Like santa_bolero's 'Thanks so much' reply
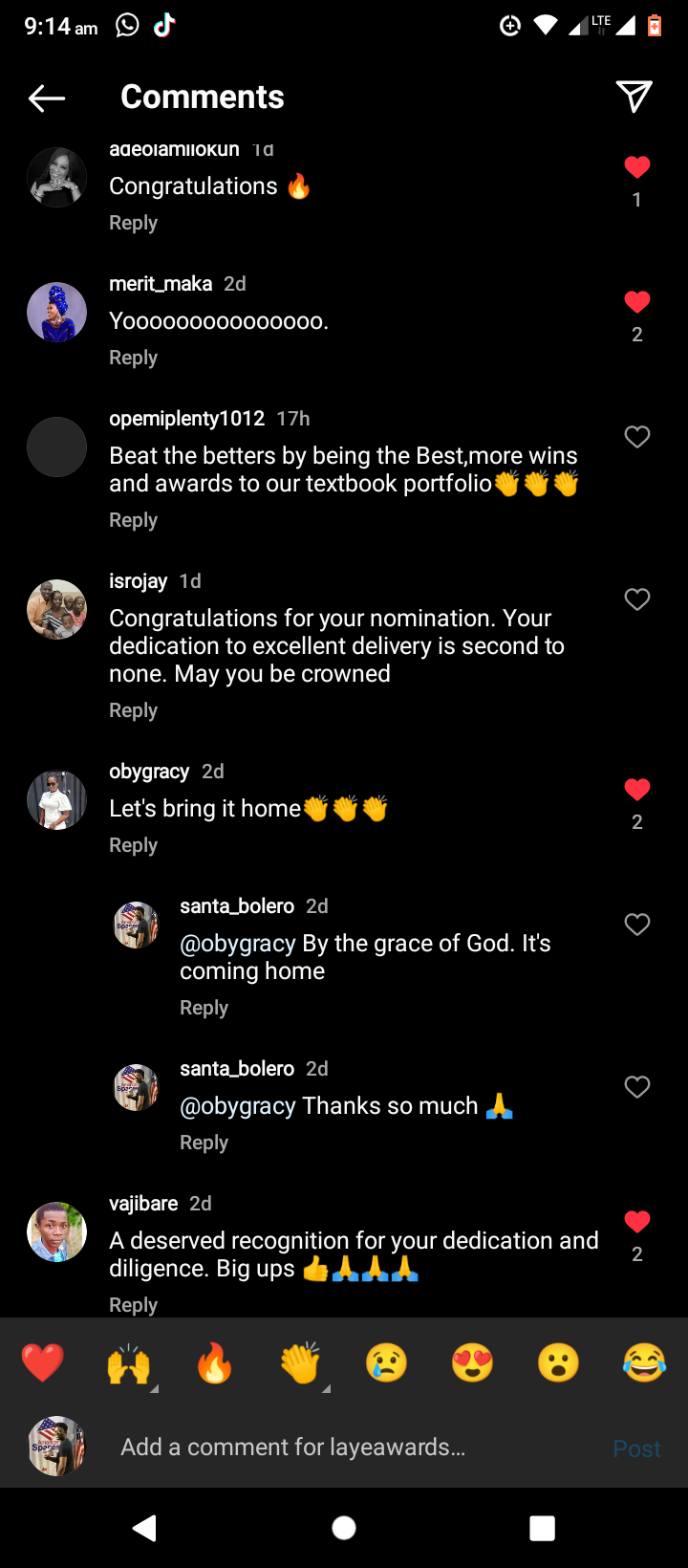This screenshot has width=688, height=1568. [637, 1087]
